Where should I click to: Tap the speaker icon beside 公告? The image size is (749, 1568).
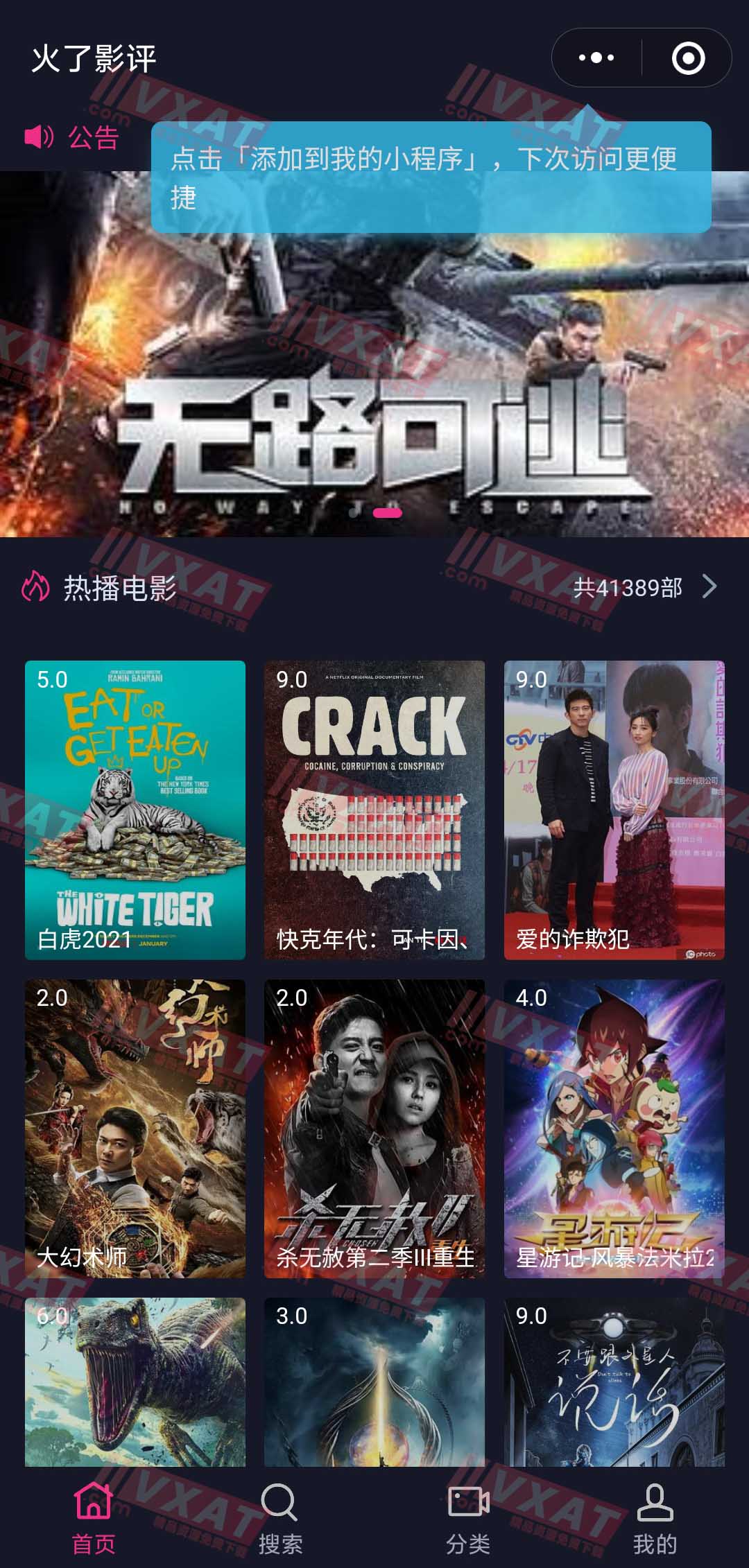coord(38,136)
